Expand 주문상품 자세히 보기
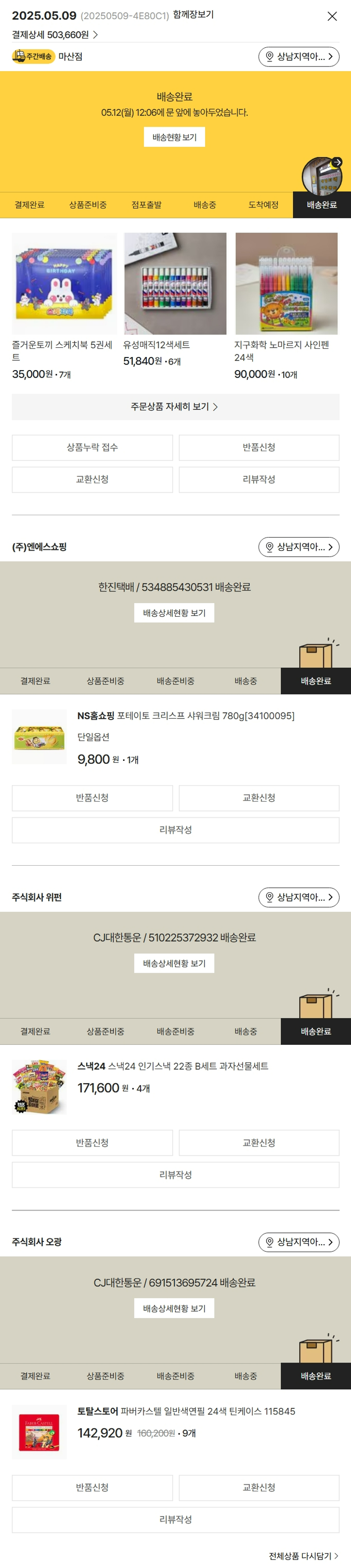Screen dimensions: 351x1568 175,407
